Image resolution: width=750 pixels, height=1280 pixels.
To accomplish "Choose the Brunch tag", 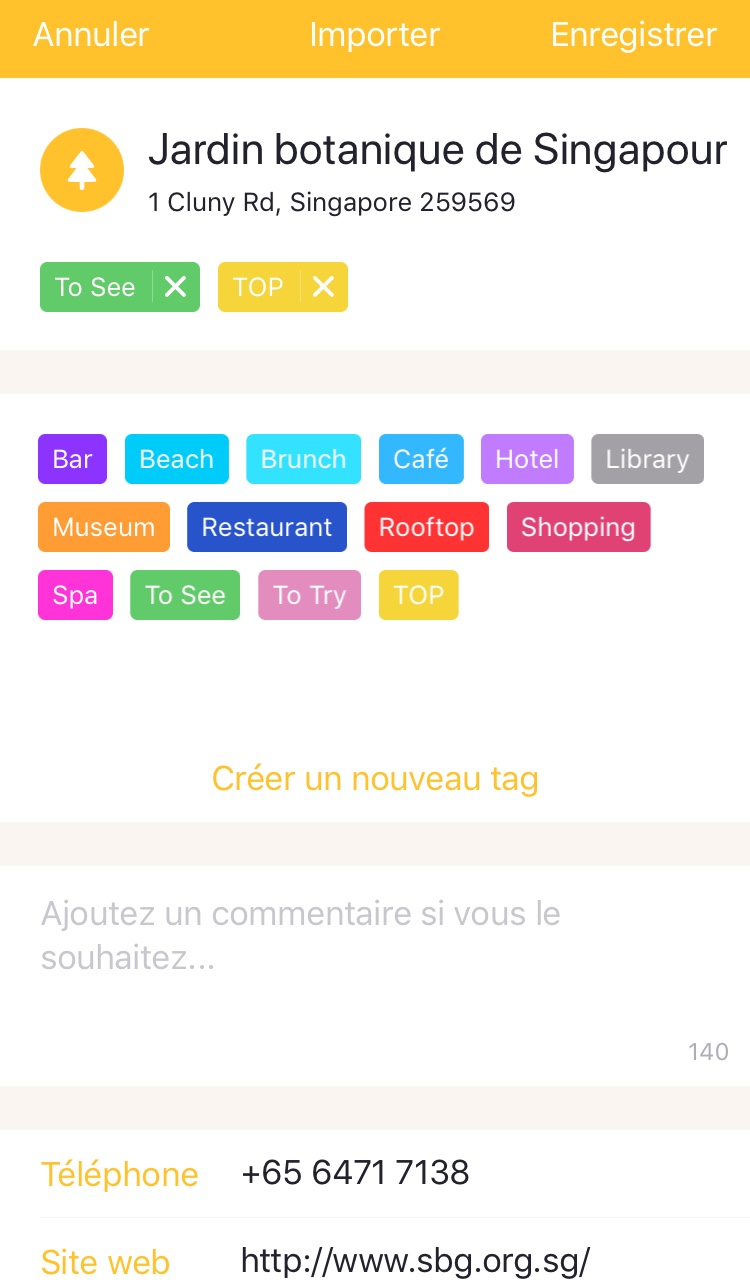I will coord(303,459).
